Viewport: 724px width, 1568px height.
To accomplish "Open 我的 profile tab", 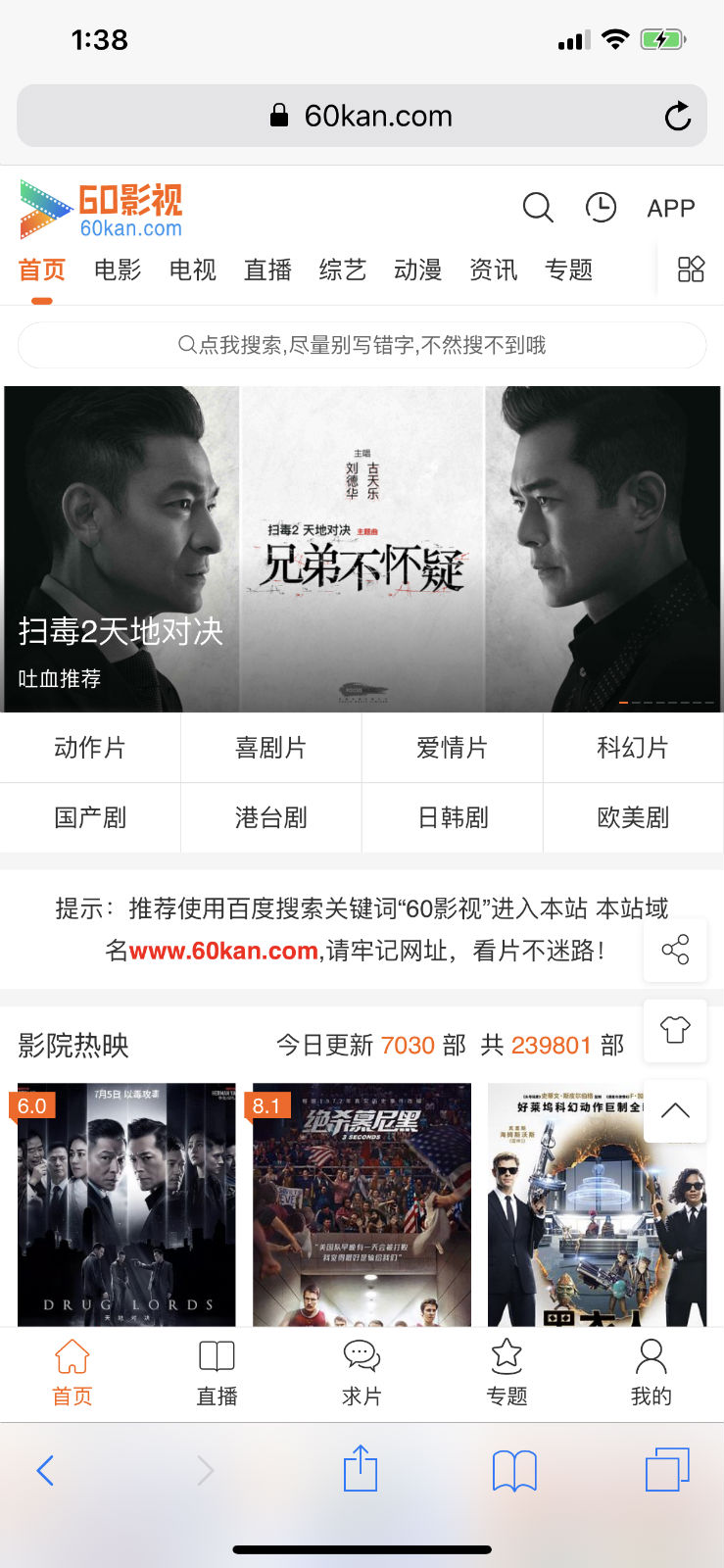I will pos(651,1373).
